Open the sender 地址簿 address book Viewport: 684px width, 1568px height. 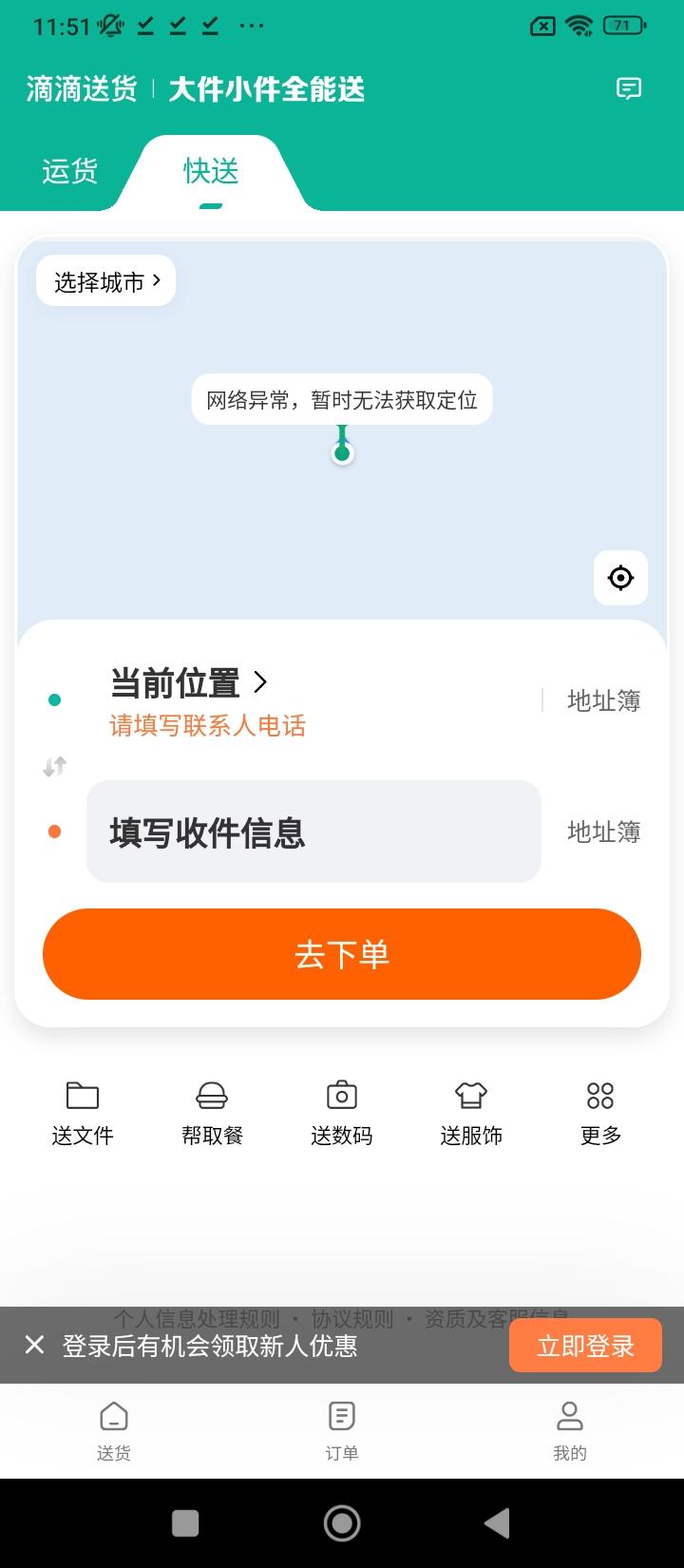tap(602, 700)
